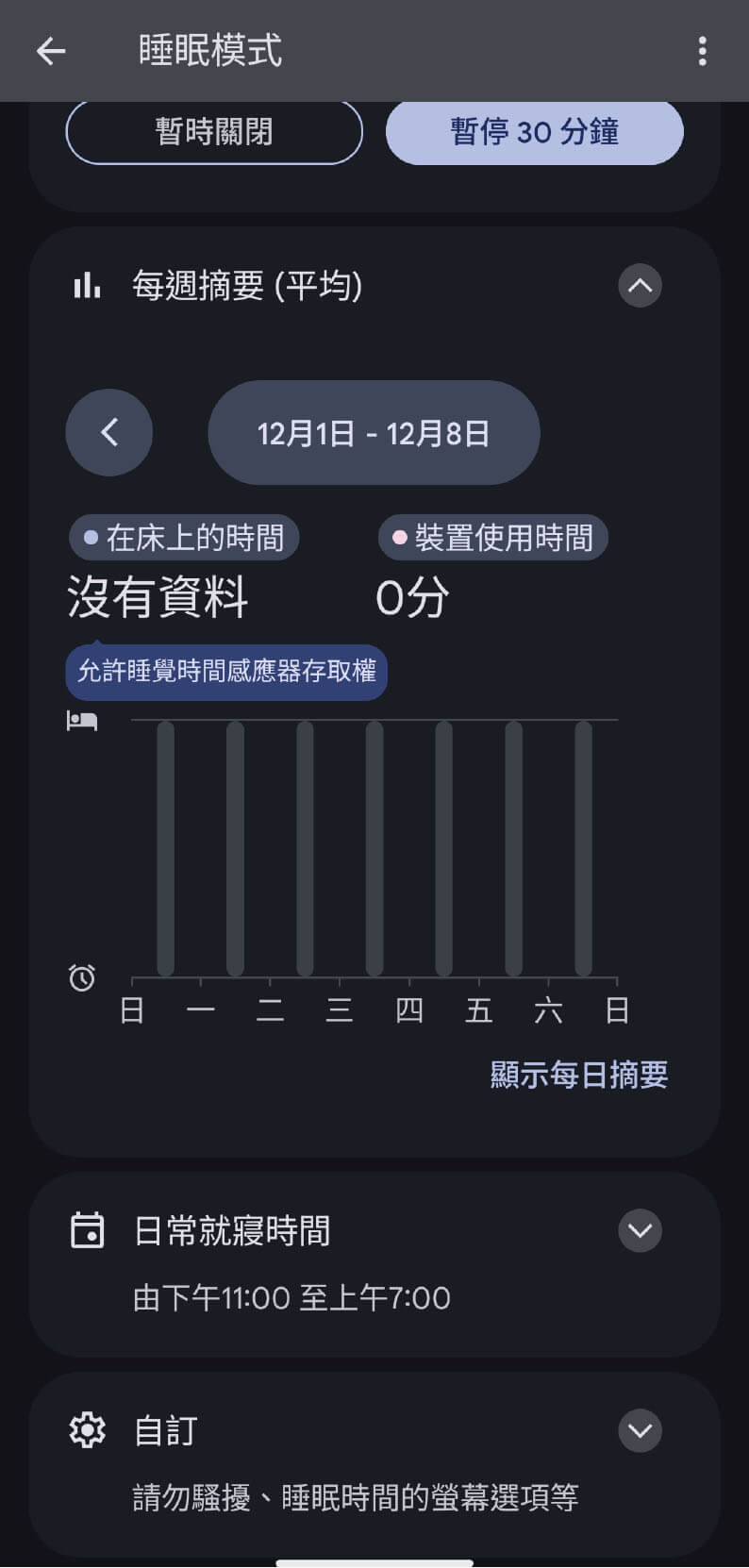Tap the 暫時關閉 button
The width and height of the screenshot is (749, 1568).
coord(214,132)
